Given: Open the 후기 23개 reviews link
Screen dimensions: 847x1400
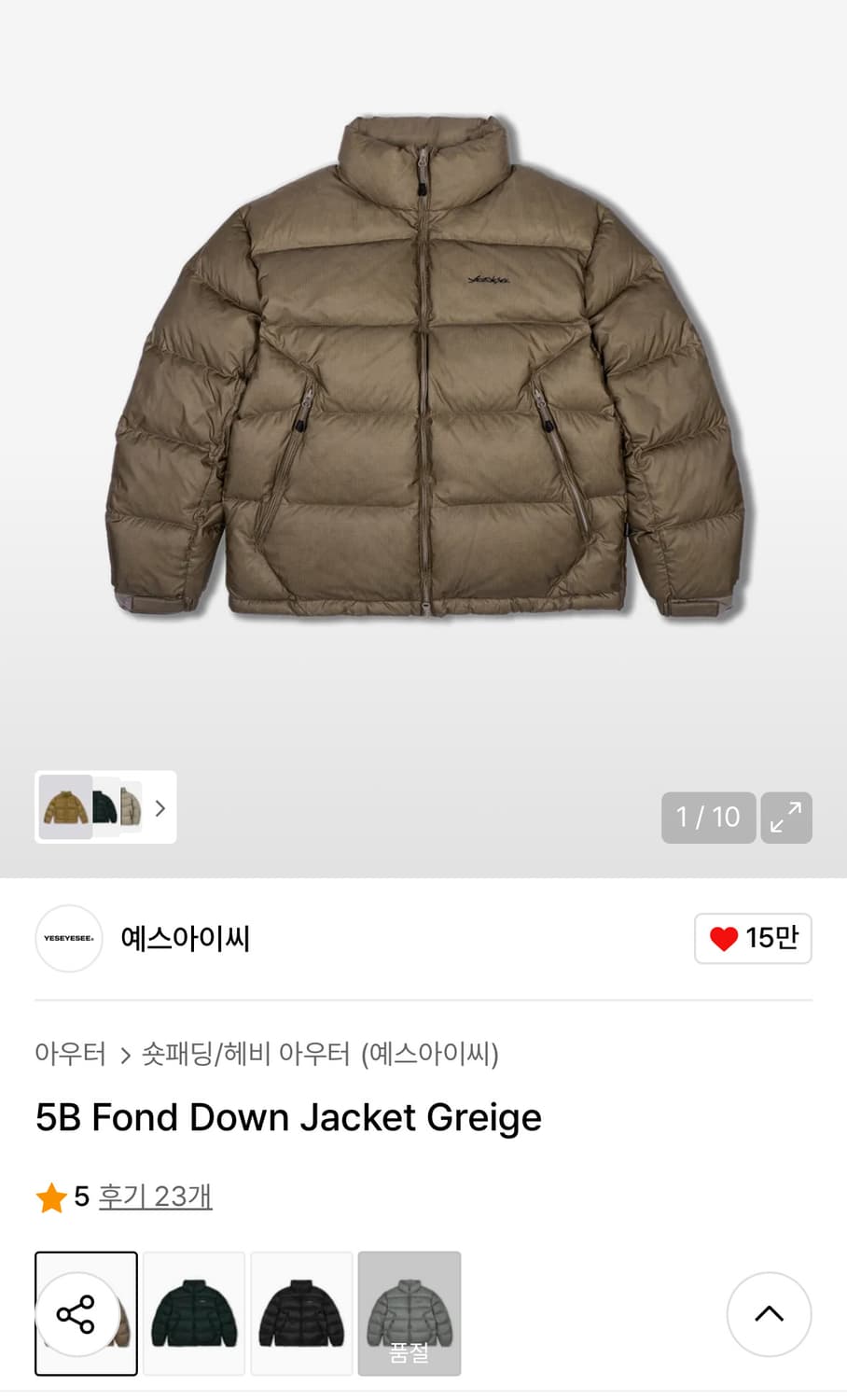Looking at the screenshot, I should (x=155, y=1197).
